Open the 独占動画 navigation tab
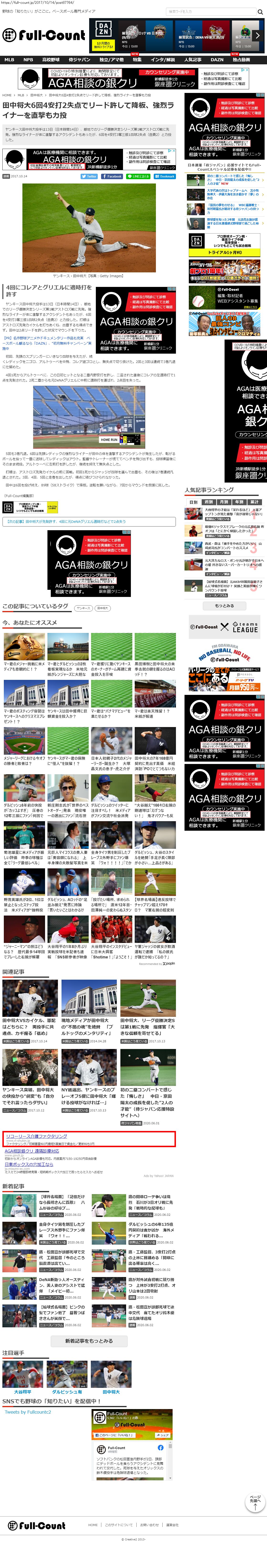The height and width of the screenshot is (1568, 267). 241,60
